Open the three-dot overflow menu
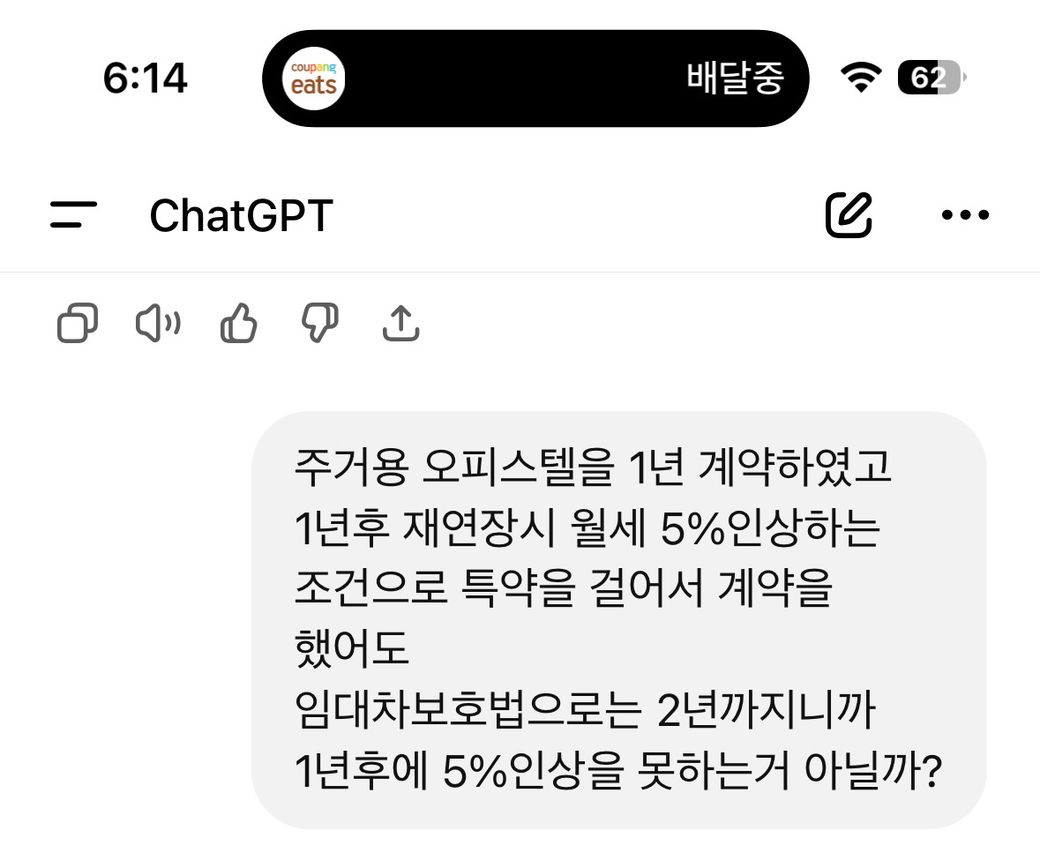Viewport: 1040px width, 853px height. (965, 214)
